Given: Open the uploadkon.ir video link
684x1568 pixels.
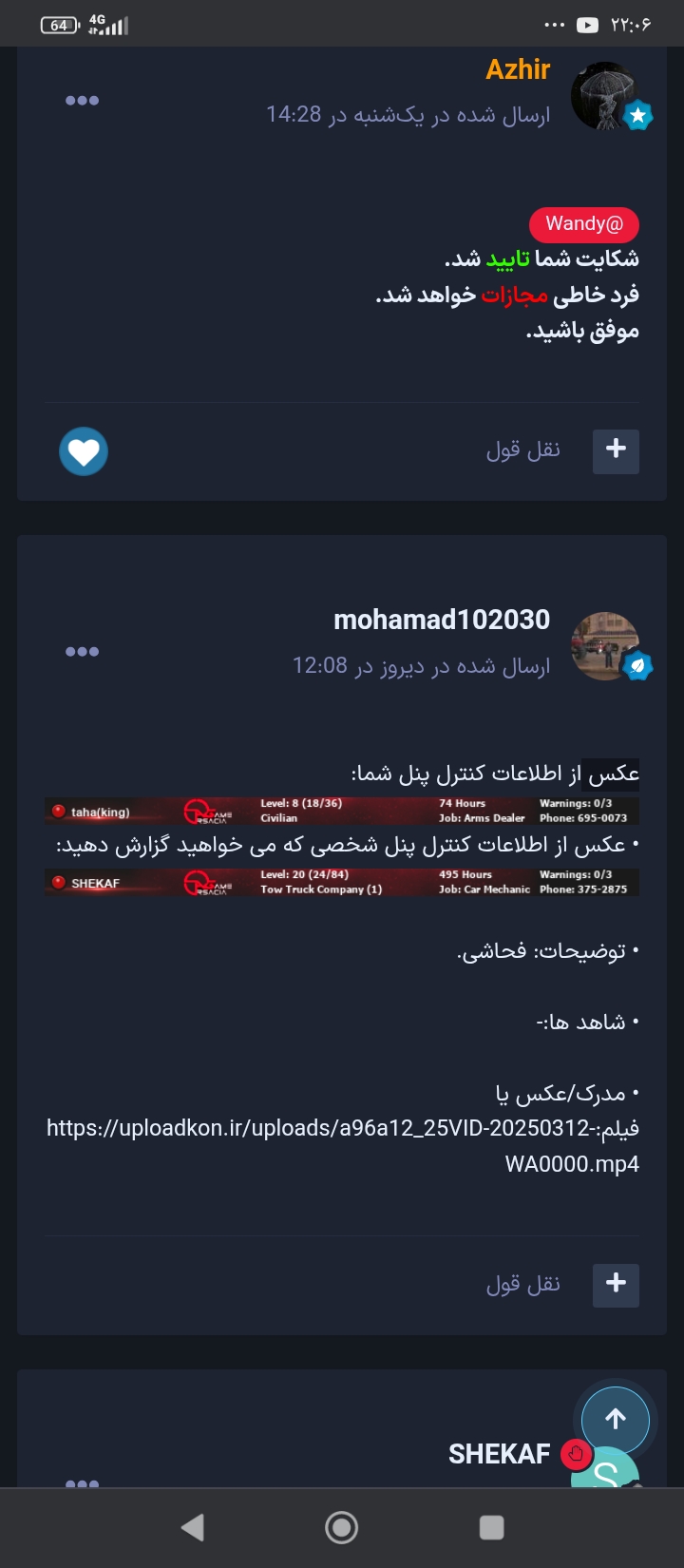Looking at the screenshot, I should coord(343,1146).
